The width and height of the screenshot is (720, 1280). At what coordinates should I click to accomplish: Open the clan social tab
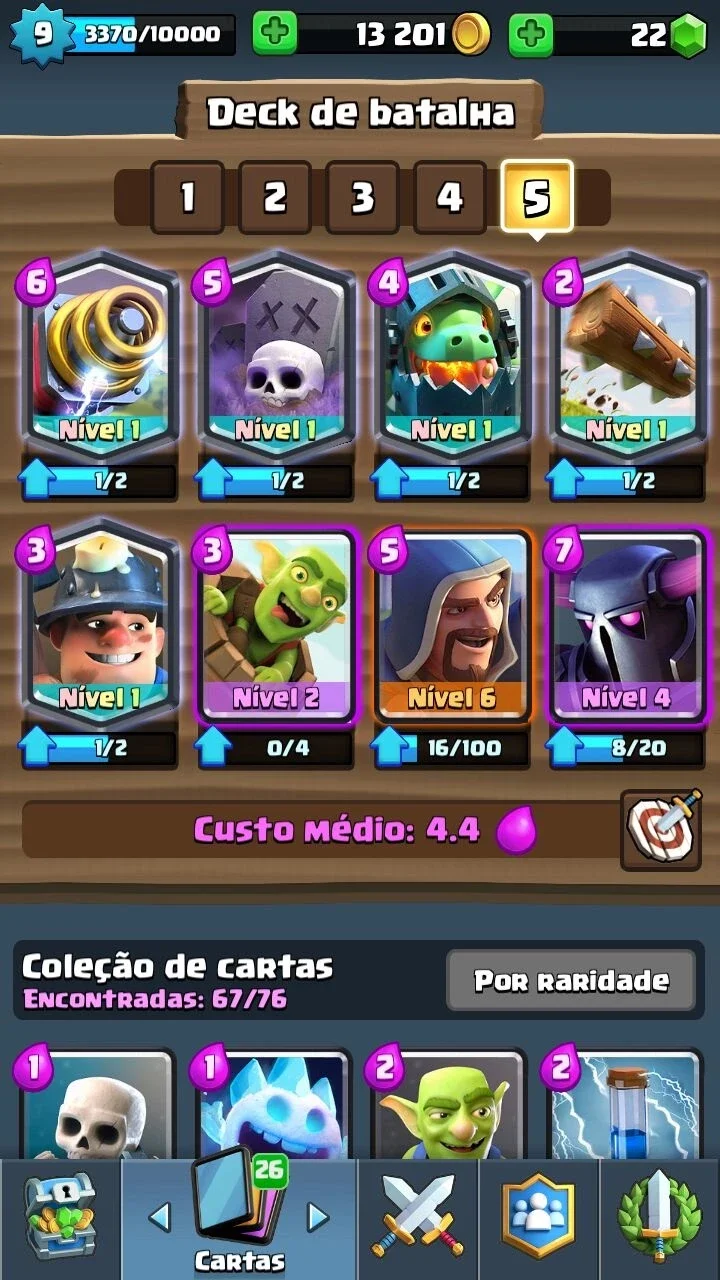(x=538, y=1220)
